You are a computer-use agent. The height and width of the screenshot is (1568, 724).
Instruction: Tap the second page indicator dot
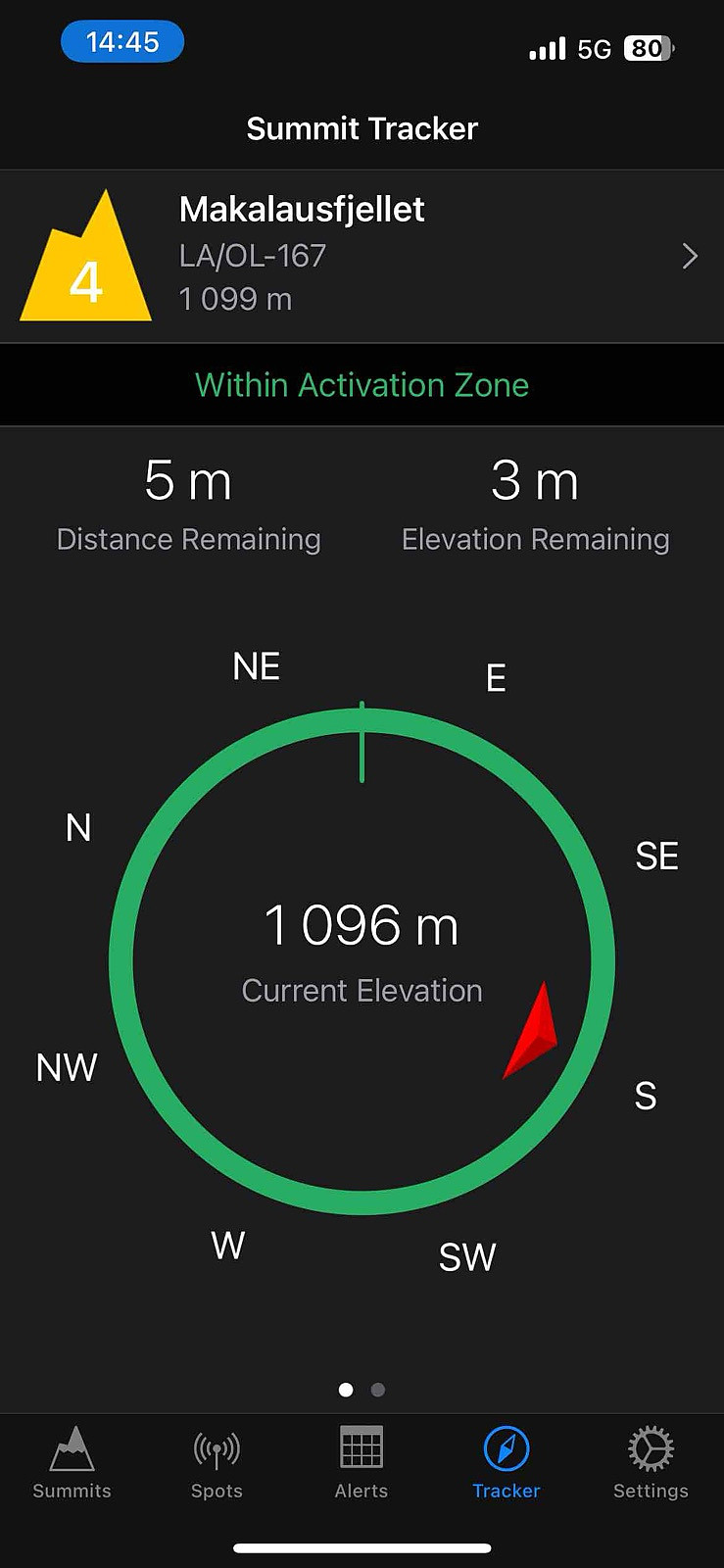pyautogui.click(x=378, y=1390)
